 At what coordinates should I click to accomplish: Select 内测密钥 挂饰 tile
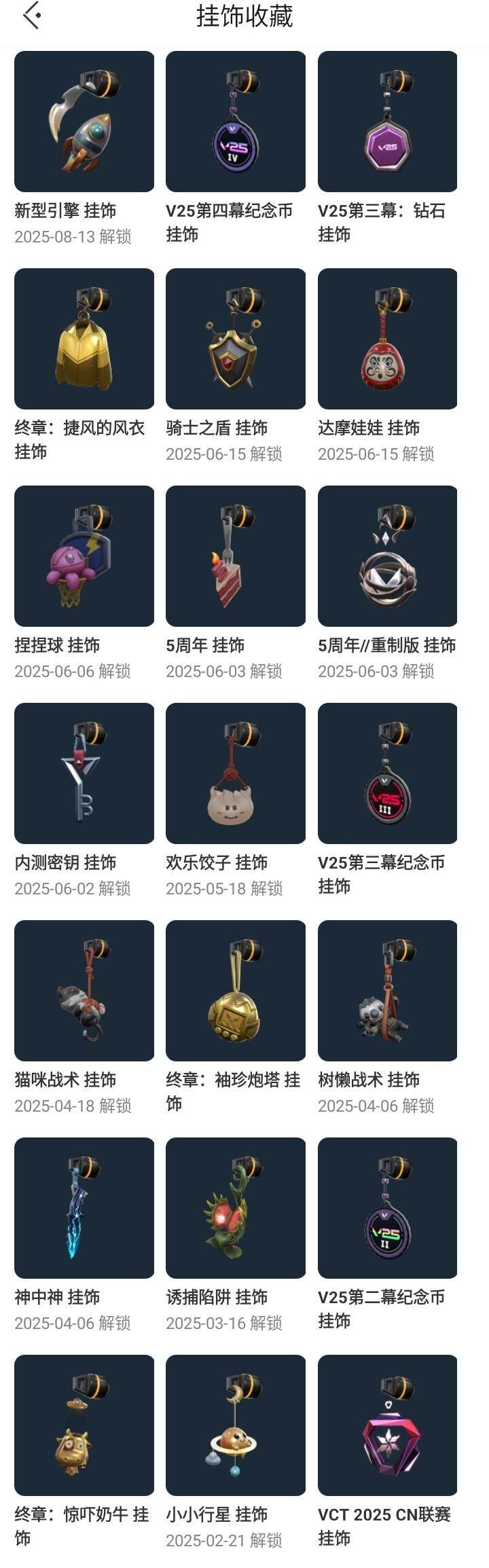(x=84, y=773)
